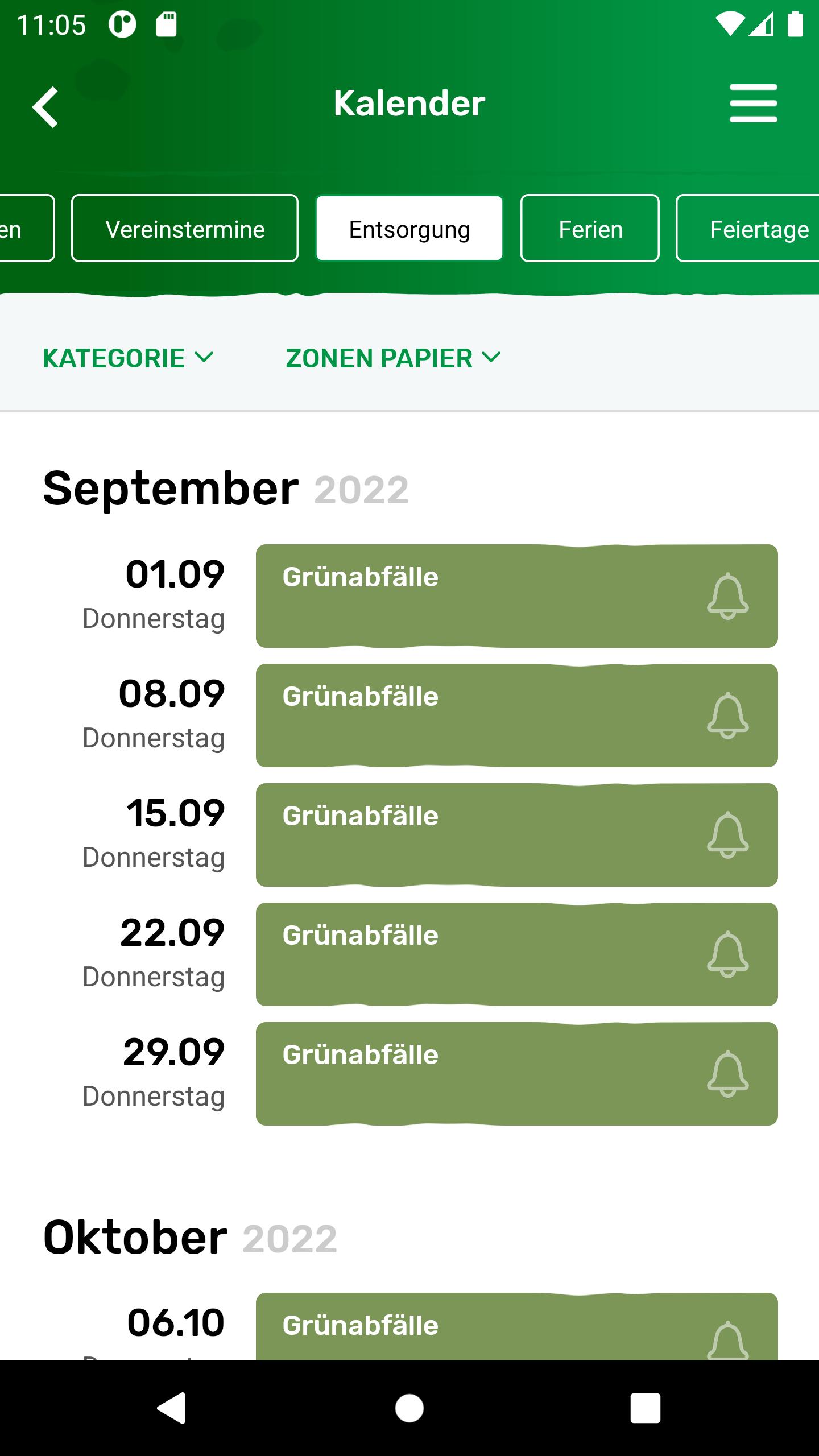Viewport: 819px width, 1456px height.
Task: Select the Entsorgung tab
Action: [x=409, y=229]
